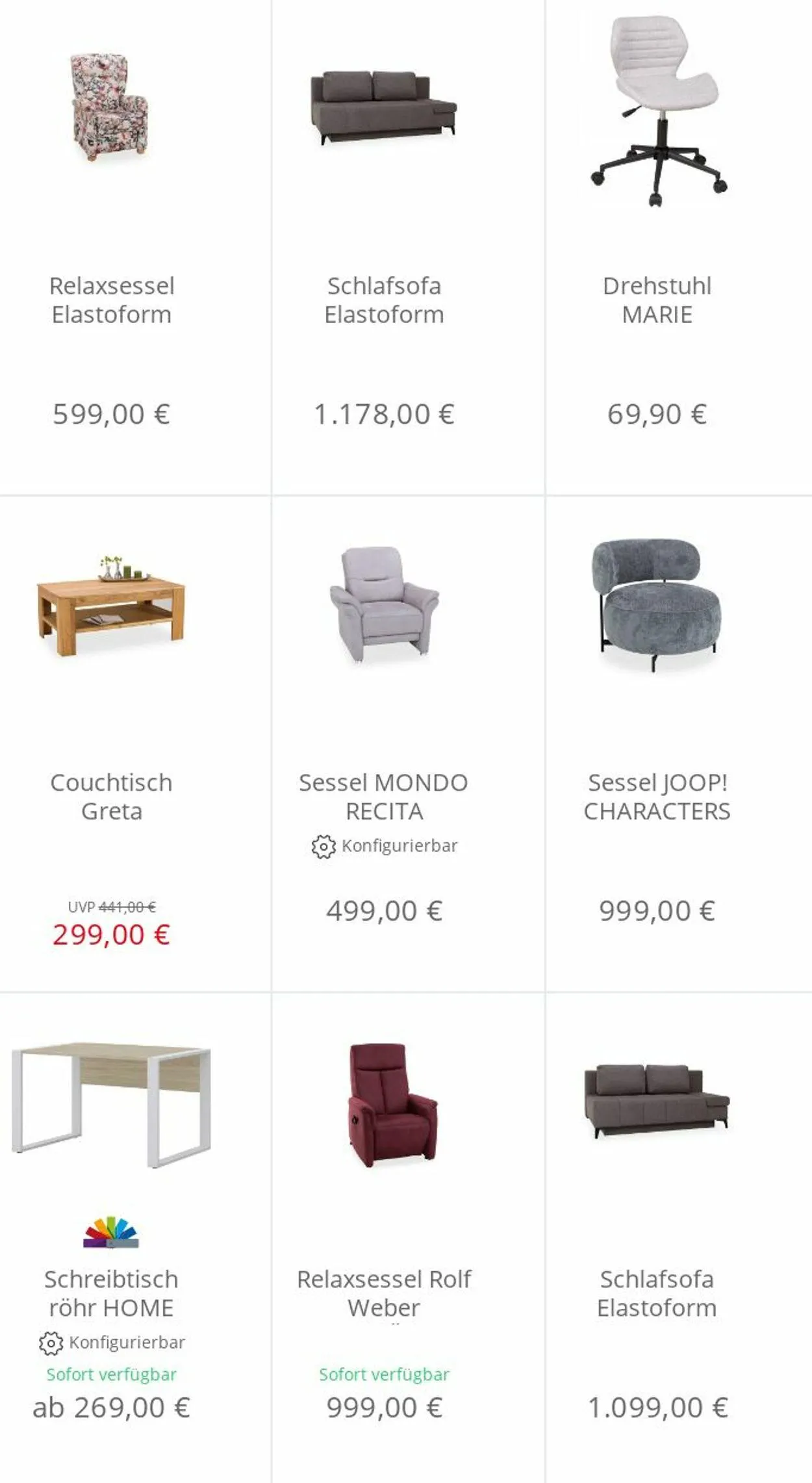Viewport: 812px width, 1483px height.
Task: Tap the Sessel JOOP! CHARACTERS card
Action: (x=657, y=797)
